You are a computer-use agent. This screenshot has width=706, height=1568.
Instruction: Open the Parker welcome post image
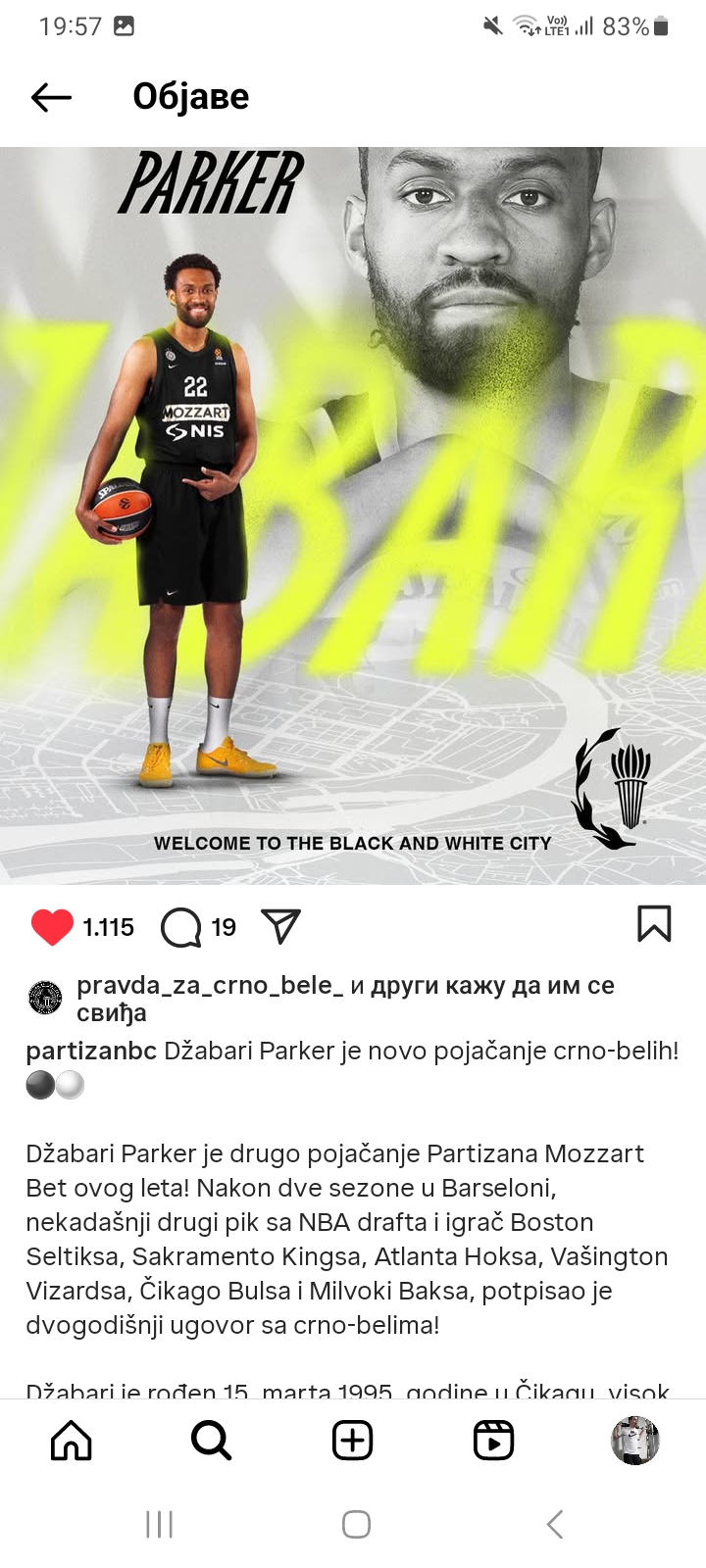[353, 515]
